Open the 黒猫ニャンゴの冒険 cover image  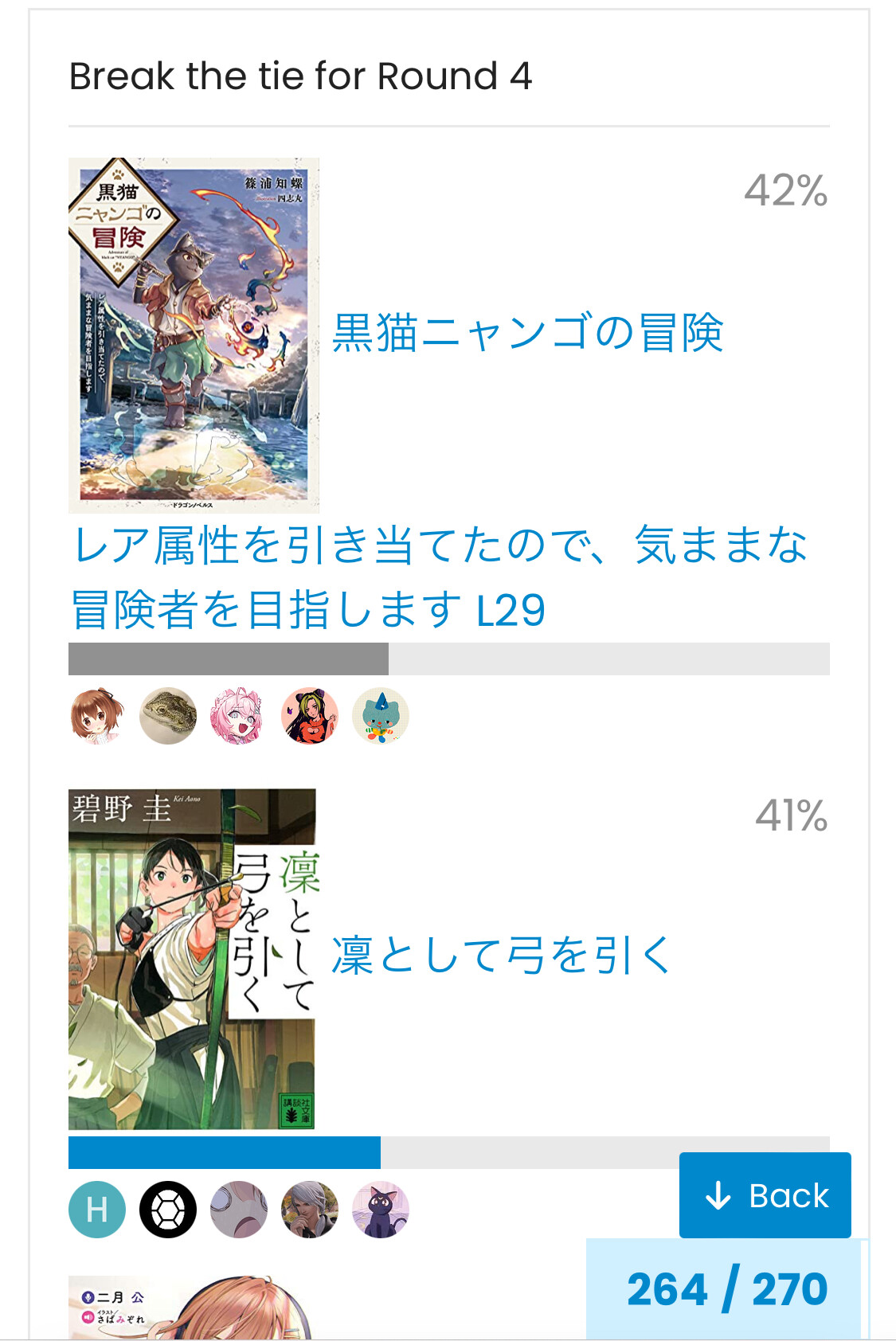[x=194, y=335]
